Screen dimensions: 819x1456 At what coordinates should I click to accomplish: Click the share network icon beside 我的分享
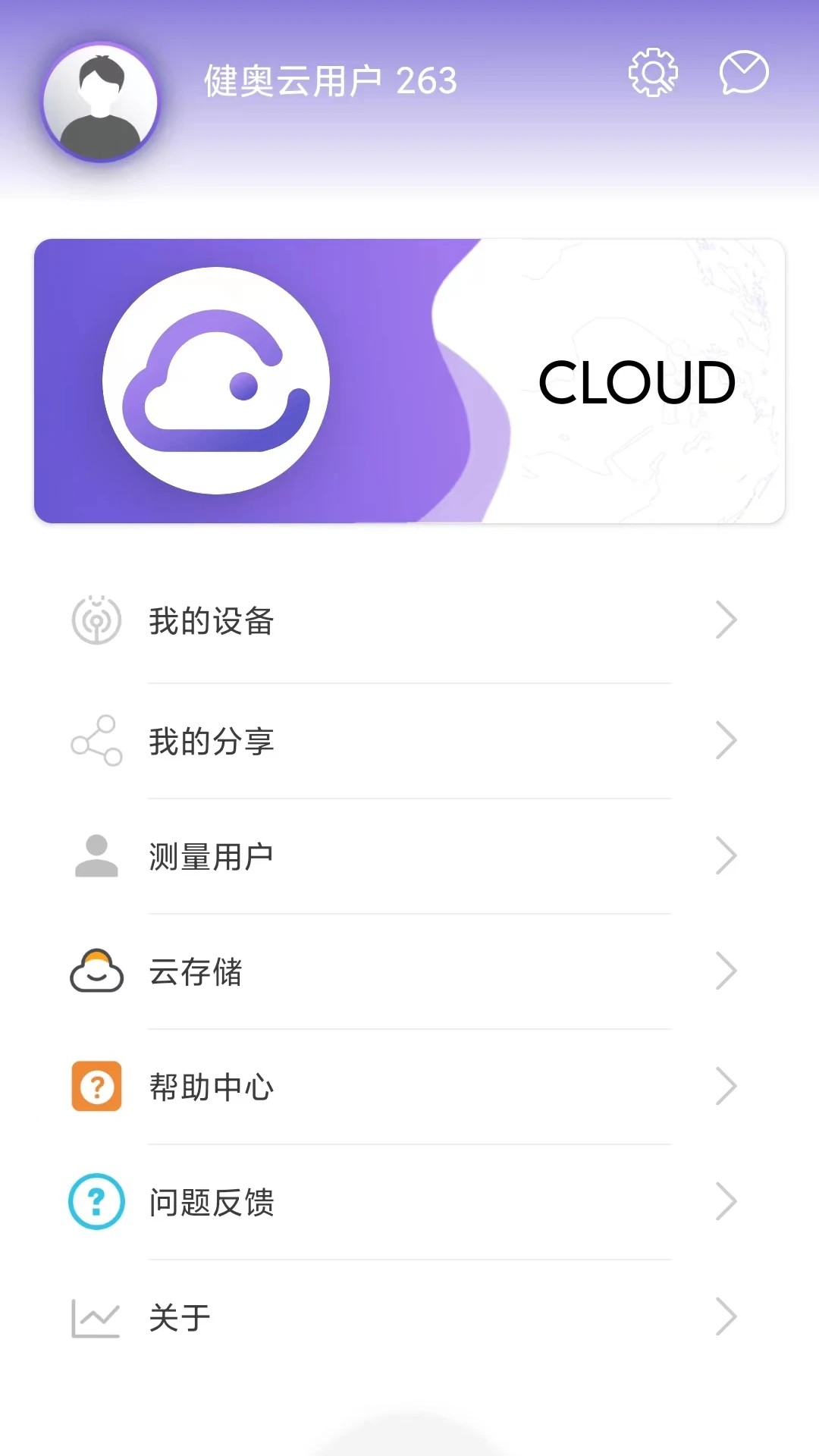[96, 741]
